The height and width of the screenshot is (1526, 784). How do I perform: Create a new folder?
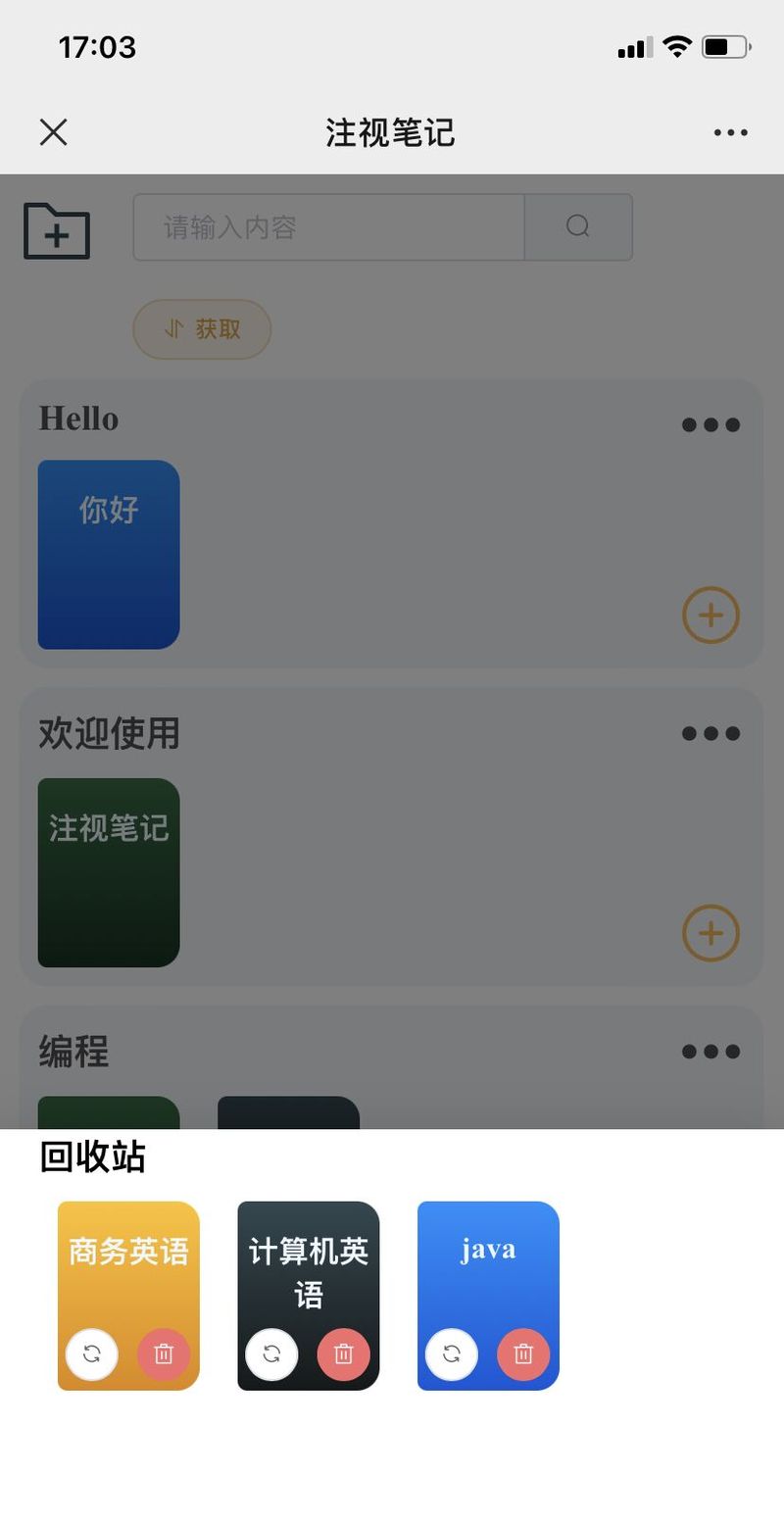tap(57, 231)
